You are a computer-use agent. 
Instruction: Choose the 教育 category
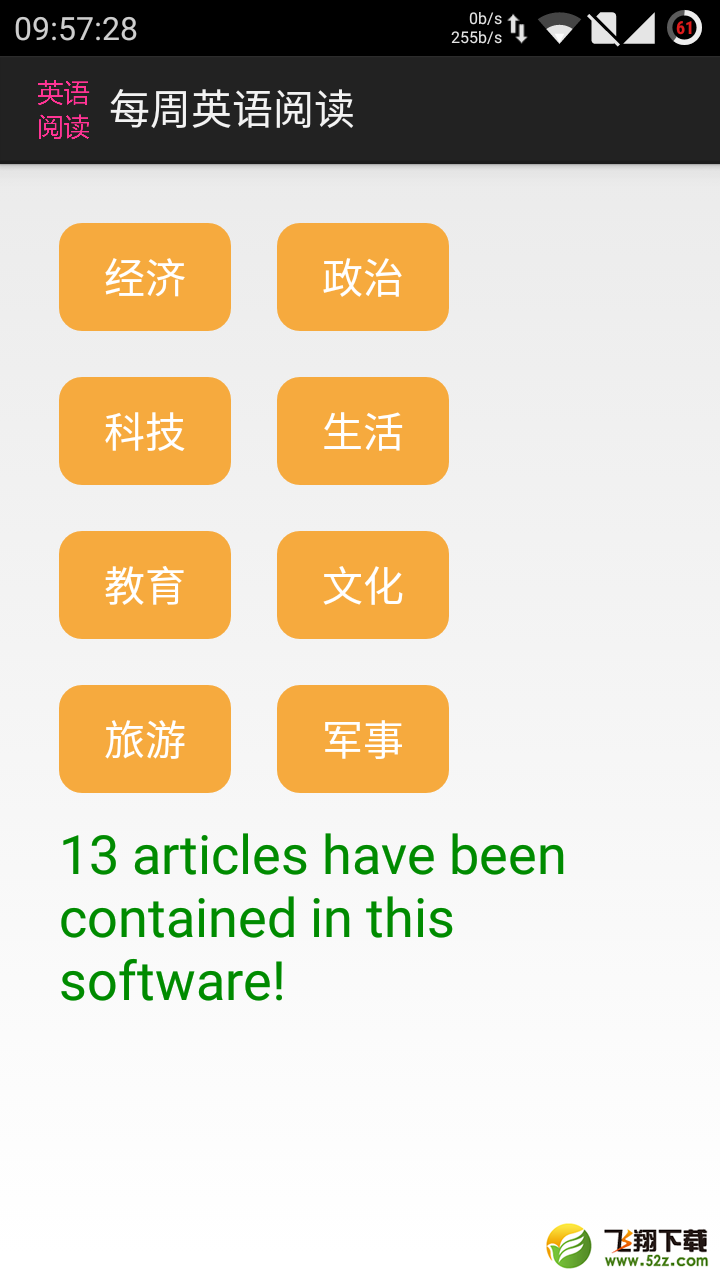pos(145,585)
